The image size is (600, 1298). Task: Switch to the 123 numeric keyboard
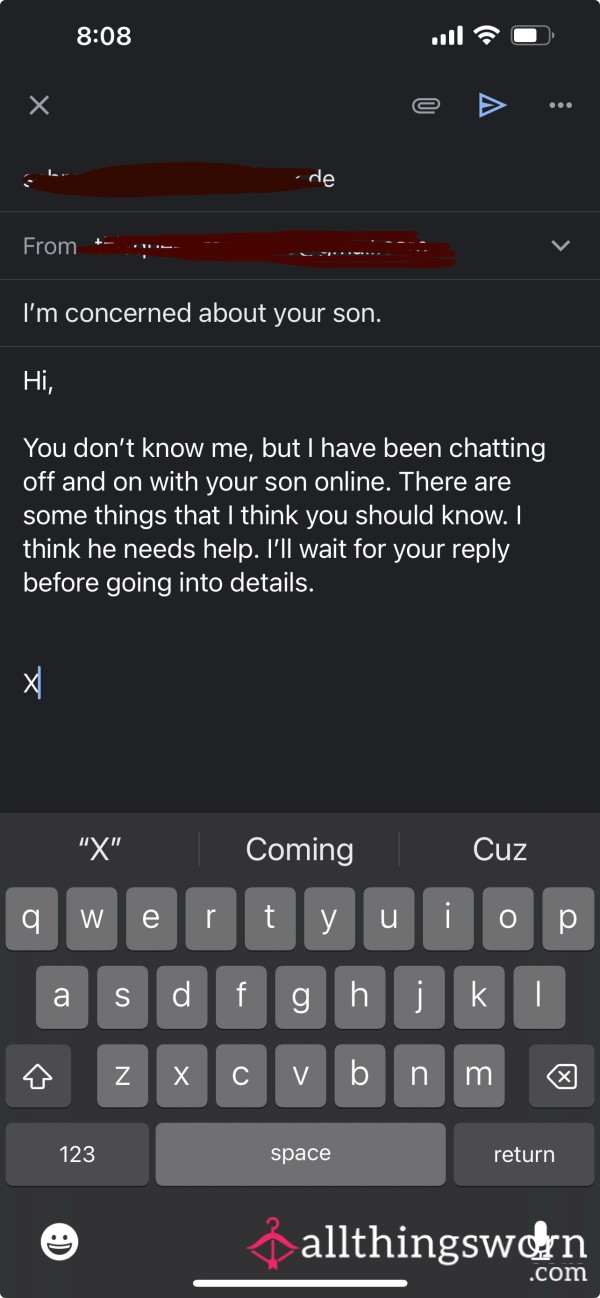tap(77, 1154)
